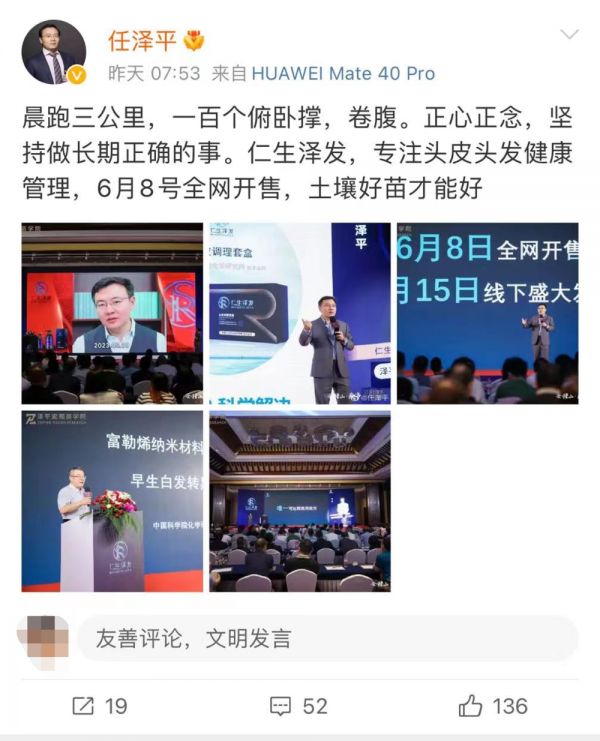Screen dimensions: 600x741
Task: Open third photo showing 6月8日全网开售
Action: point(487,313)
